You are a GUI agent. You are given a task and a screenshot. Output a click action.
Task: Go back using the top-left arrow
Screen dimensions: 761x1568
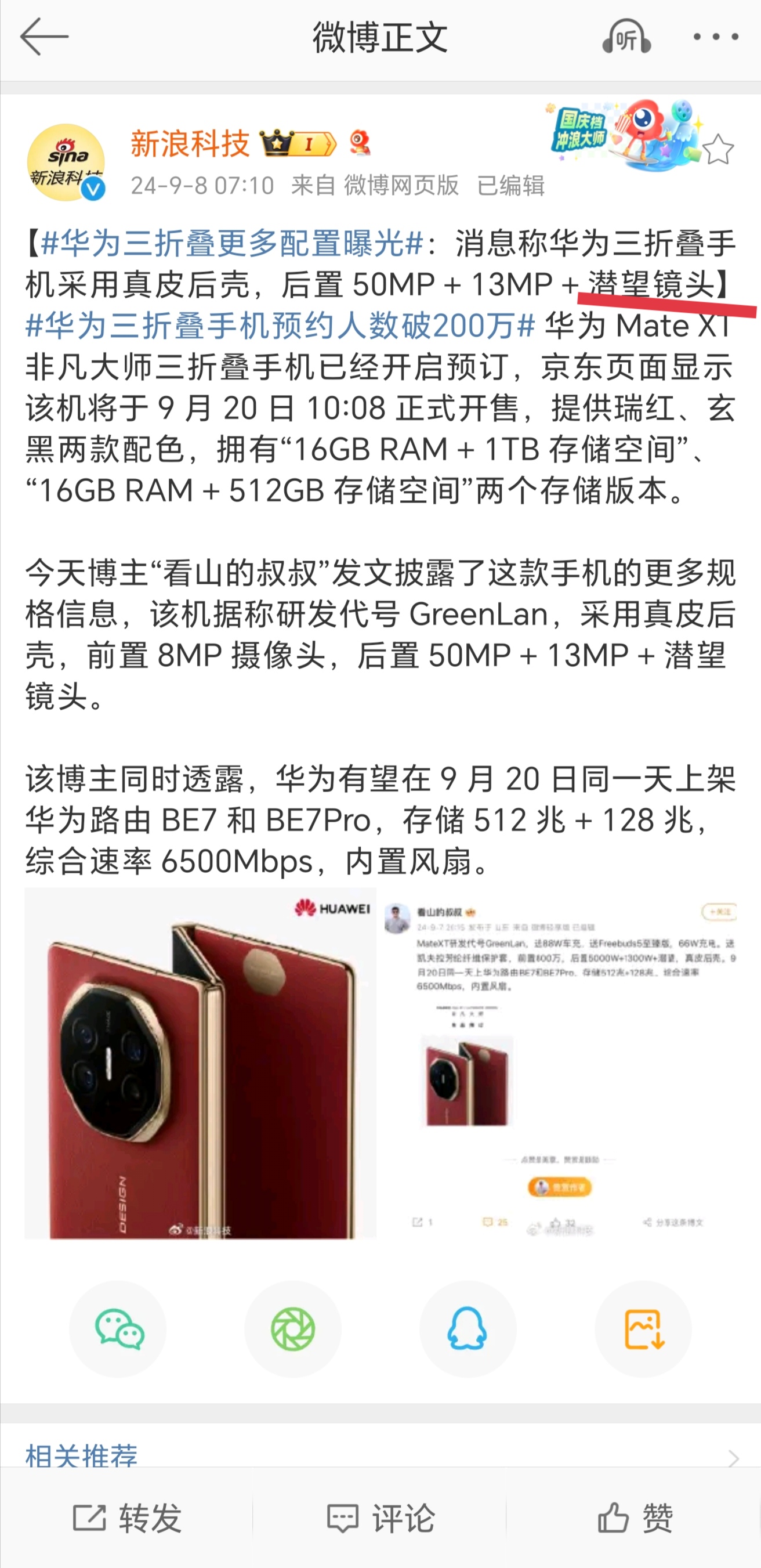(44, 37)
